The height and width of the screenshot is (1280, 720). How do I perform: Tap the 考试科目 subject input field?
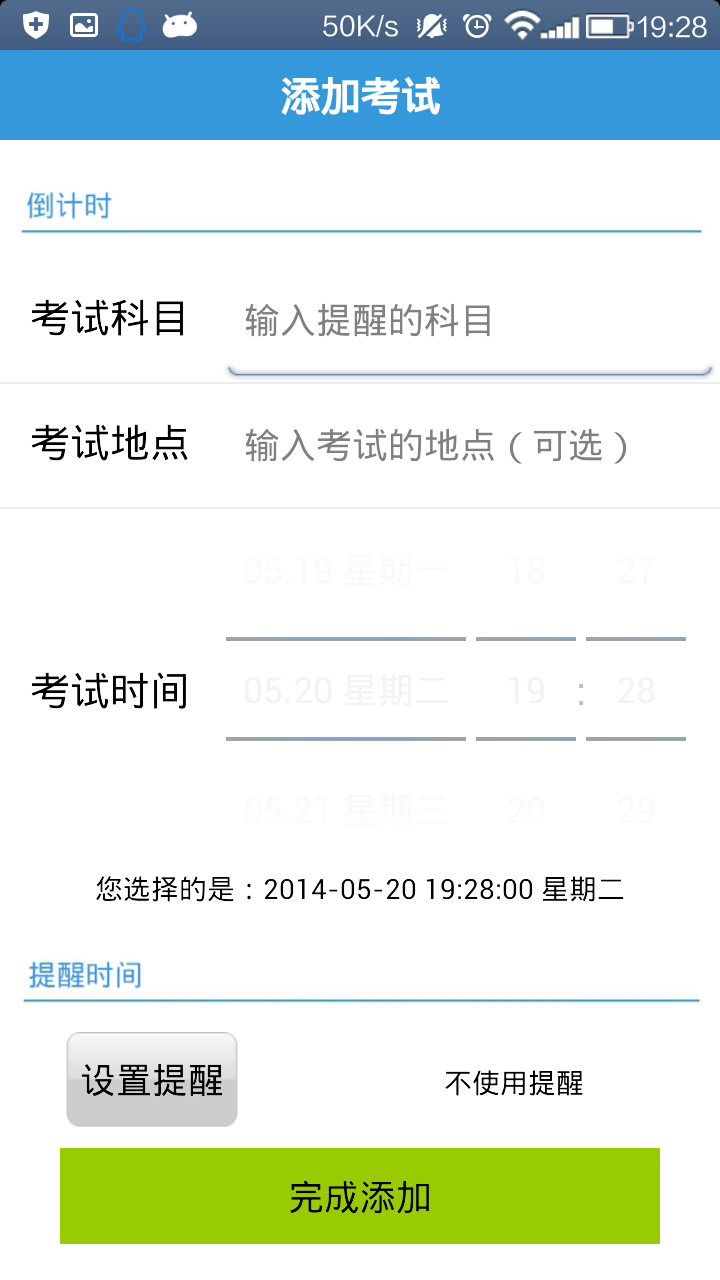pos(470,320)
